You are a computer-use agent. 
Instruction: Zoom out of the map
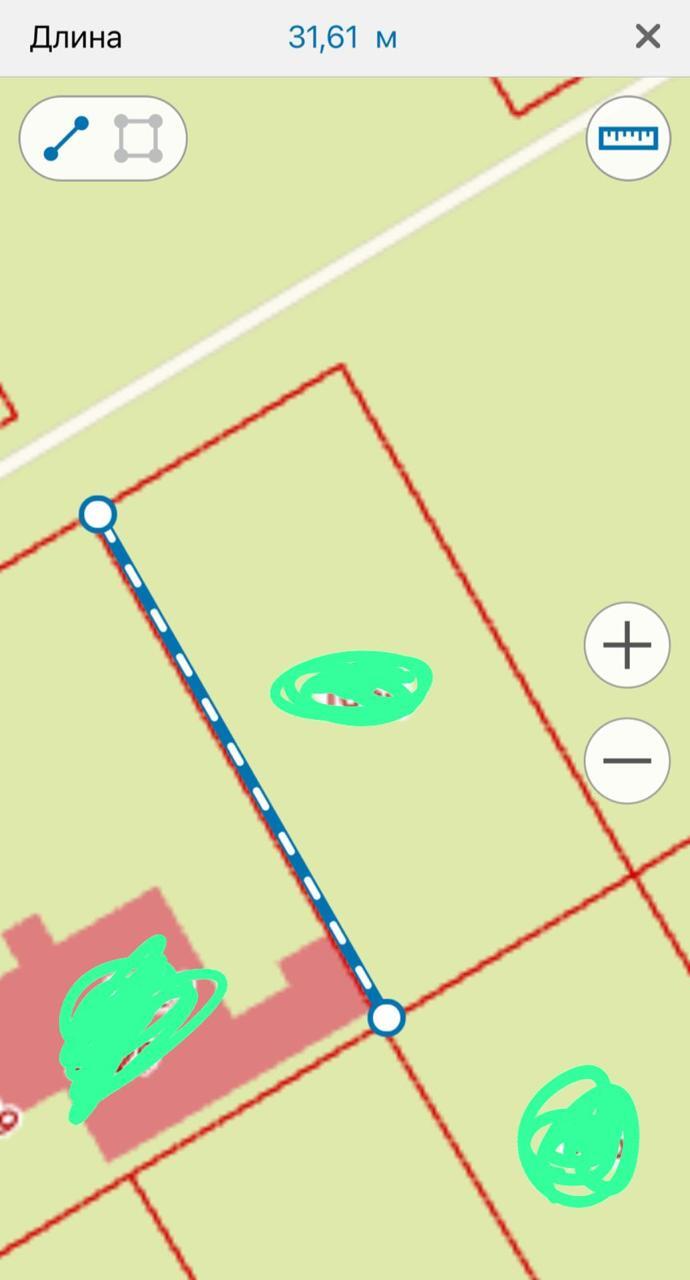click(x=627, y=760)
